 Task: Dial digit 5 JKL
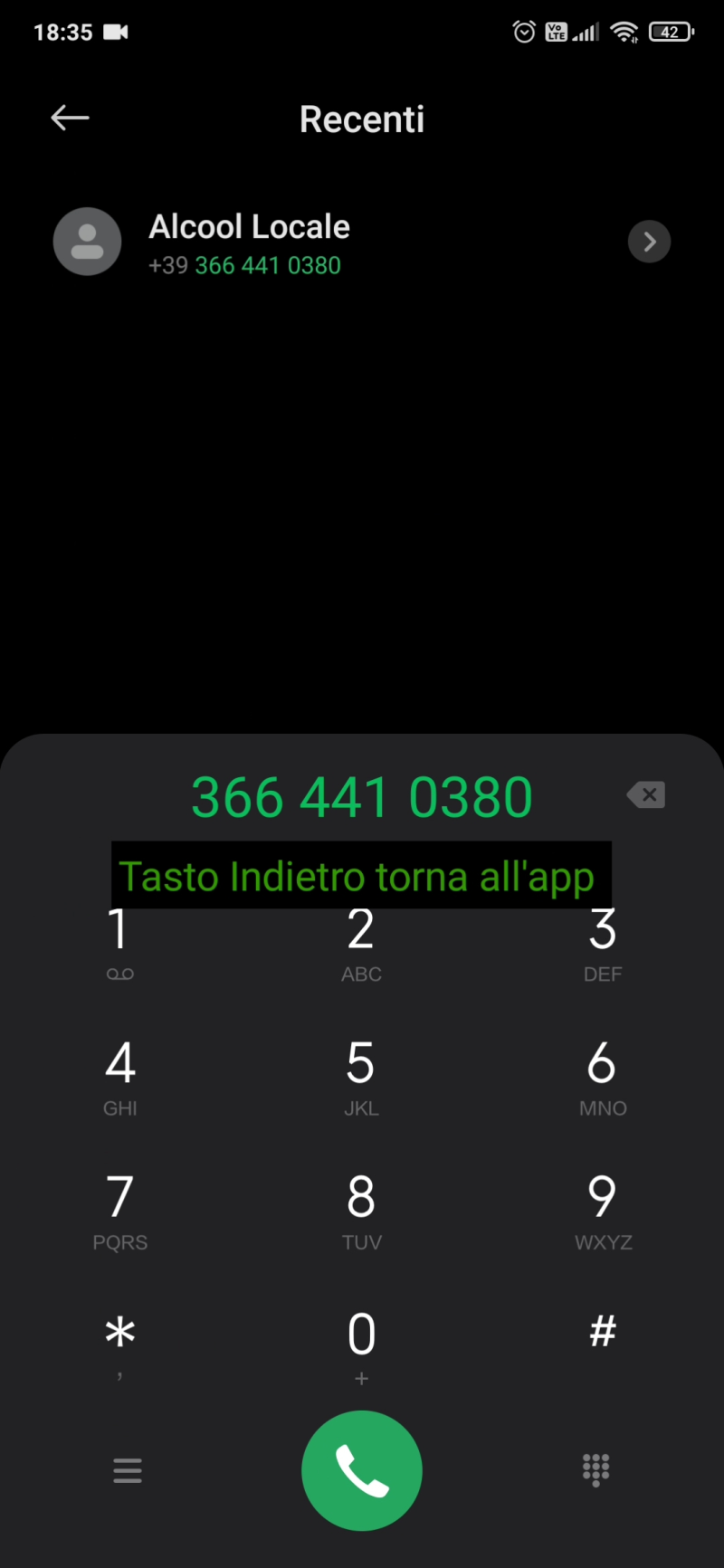tap(361, 1077)
